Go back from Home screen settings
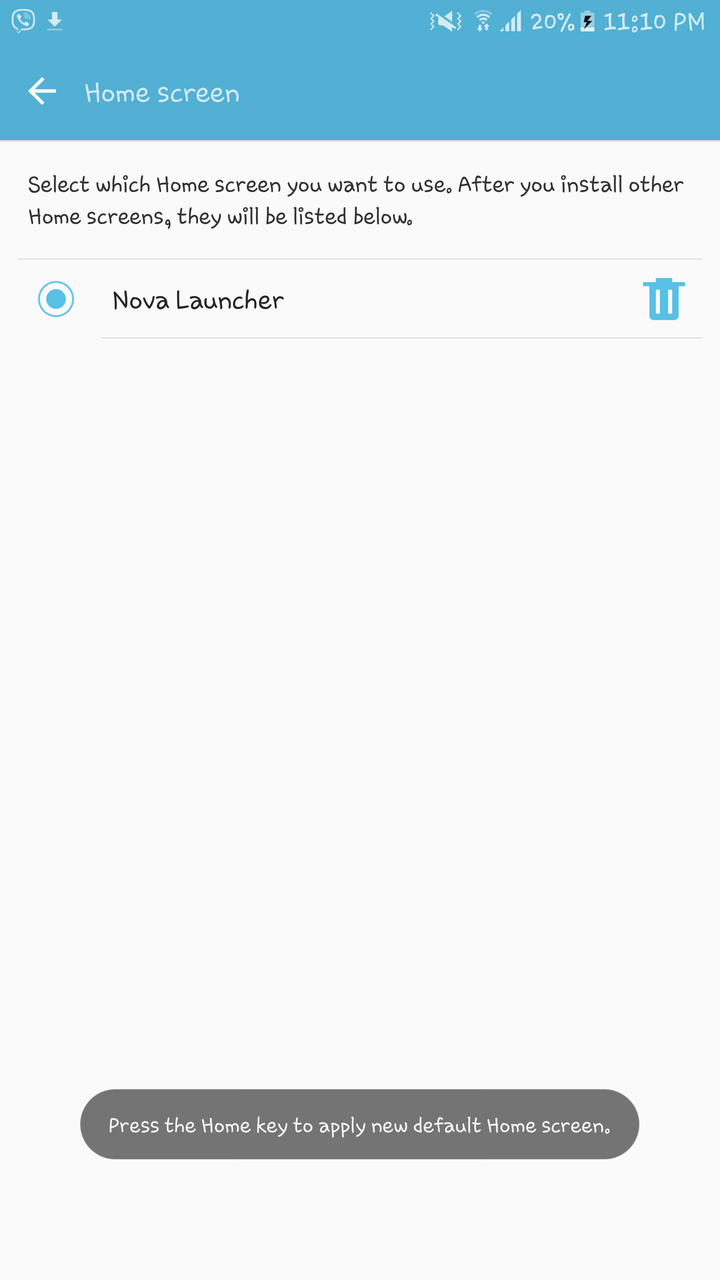Image resolution: width=720 pixels, height=1280 pixels. (x=42, y=93)
